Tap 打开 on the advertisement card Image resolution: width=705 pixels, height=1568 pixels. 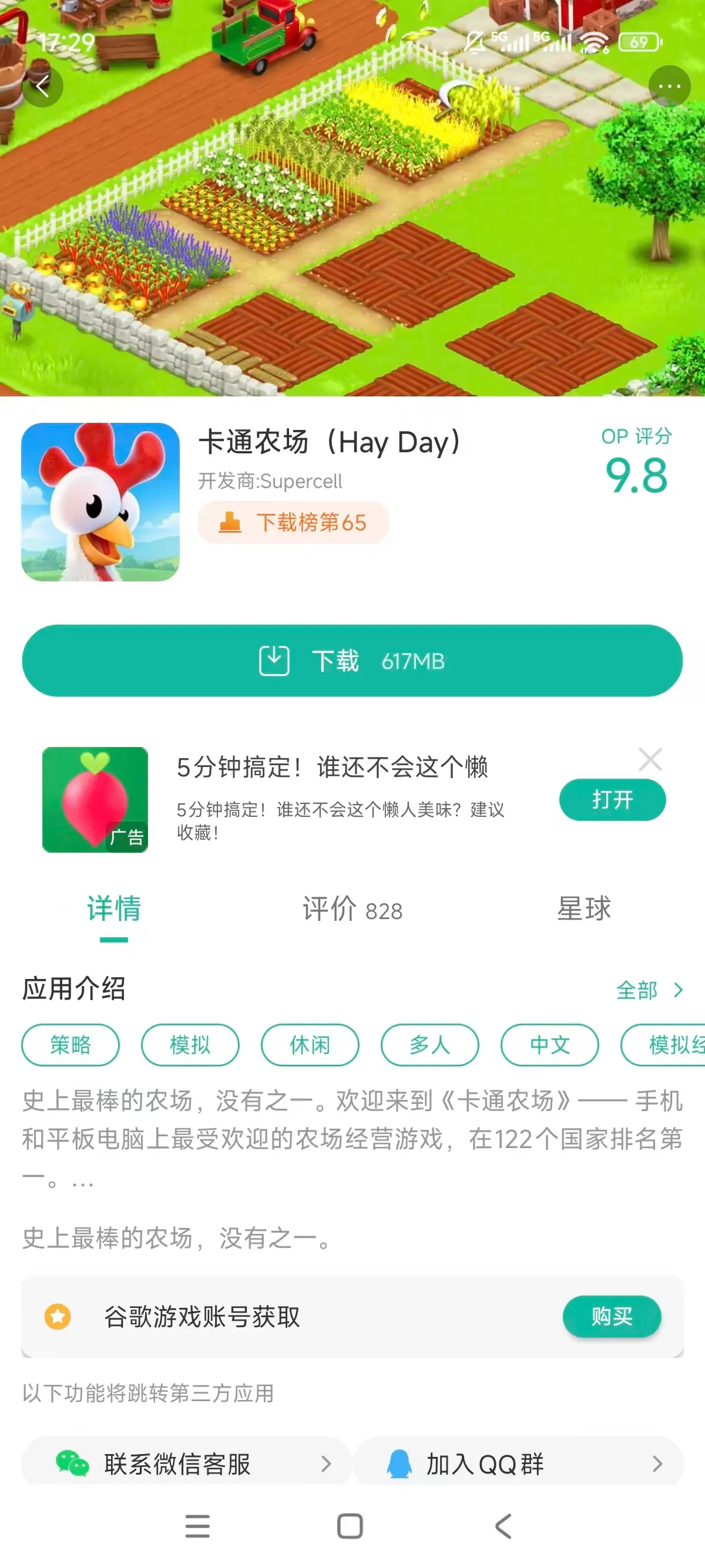[x=611, y=800]
